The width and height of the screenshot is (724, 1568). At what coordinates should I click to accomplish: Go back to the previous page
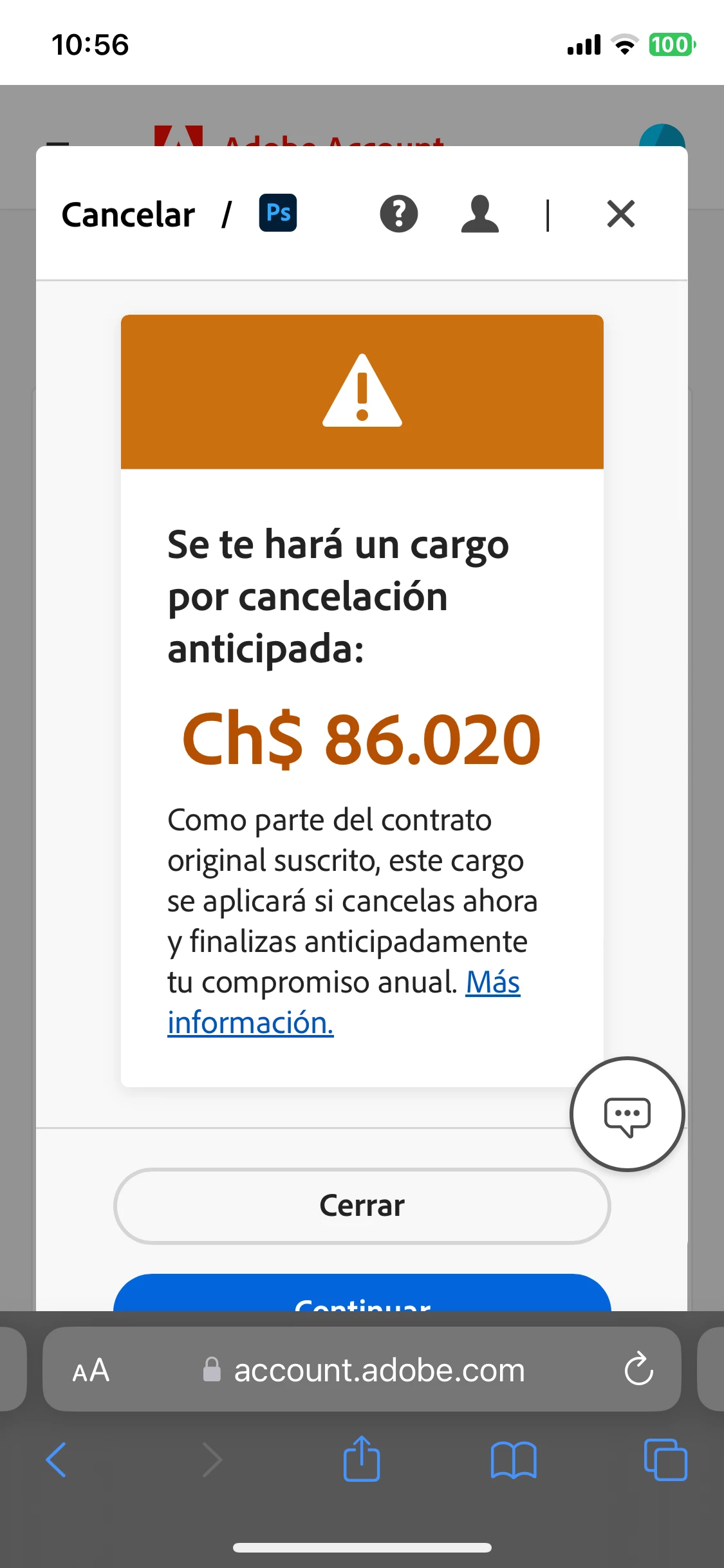coord(56,1460)
